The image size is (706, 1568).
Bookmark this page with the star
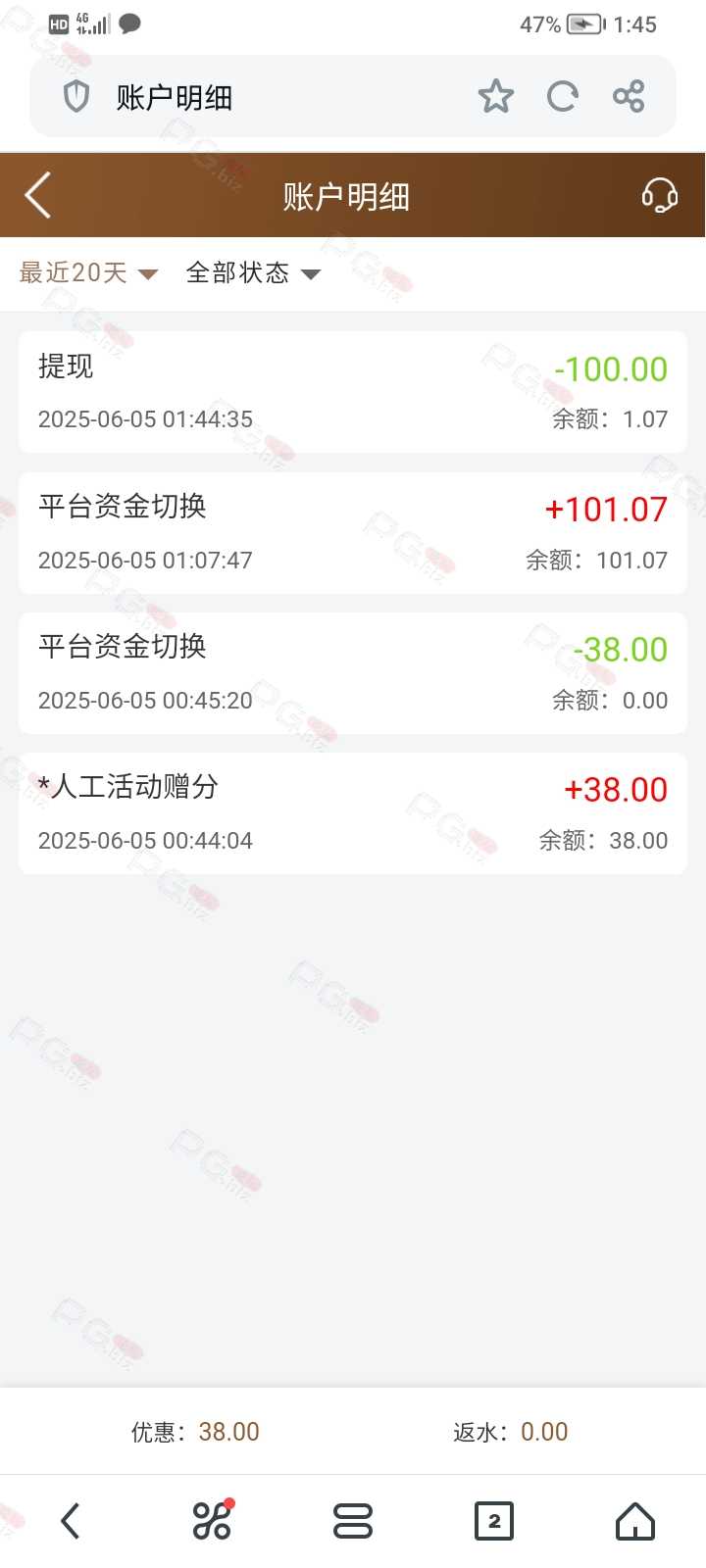pyautogui.click(x=495, y=96)
